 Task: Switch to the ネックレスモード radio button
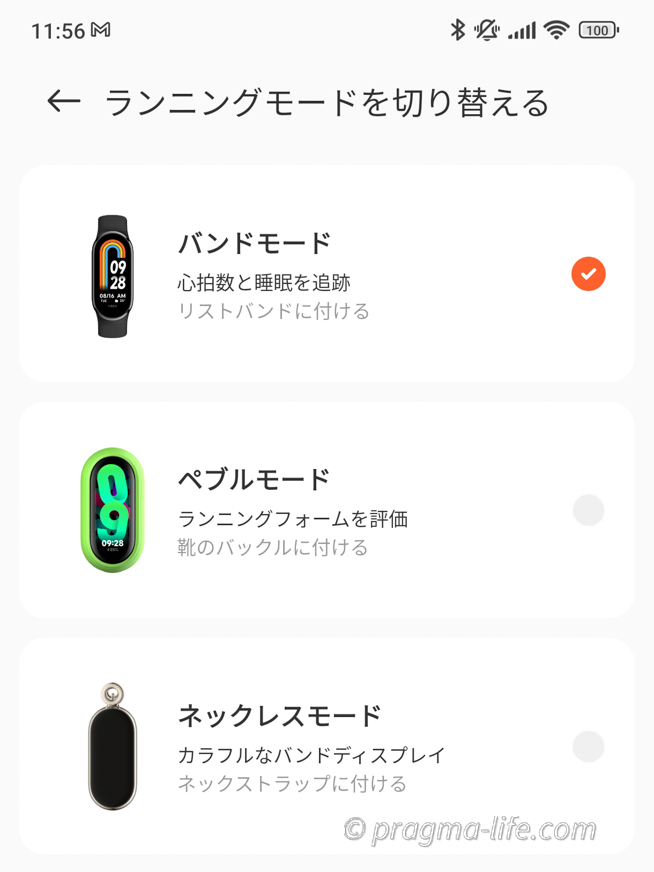(588, 746)
